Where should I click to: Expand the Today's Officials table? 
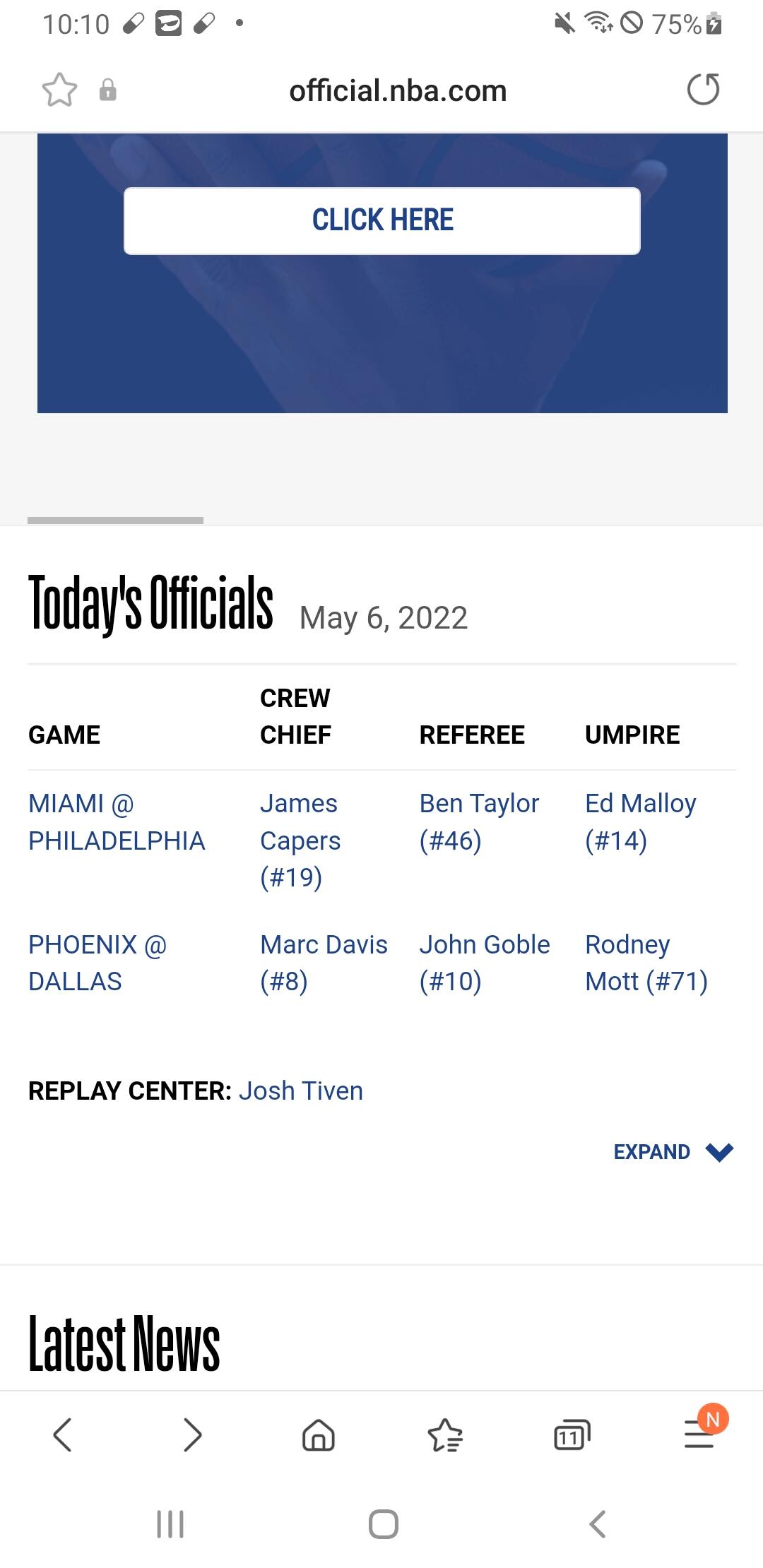click(673, 1152)
